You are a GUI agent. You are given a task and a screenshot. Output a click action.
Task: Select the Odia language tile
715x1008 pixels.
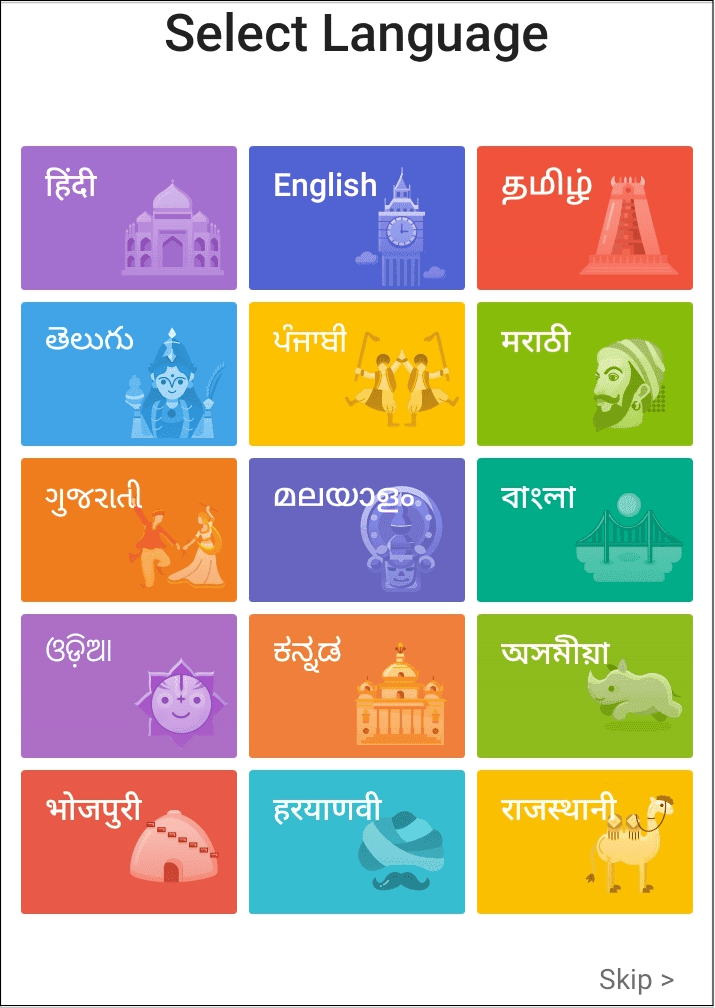point(128,686)
